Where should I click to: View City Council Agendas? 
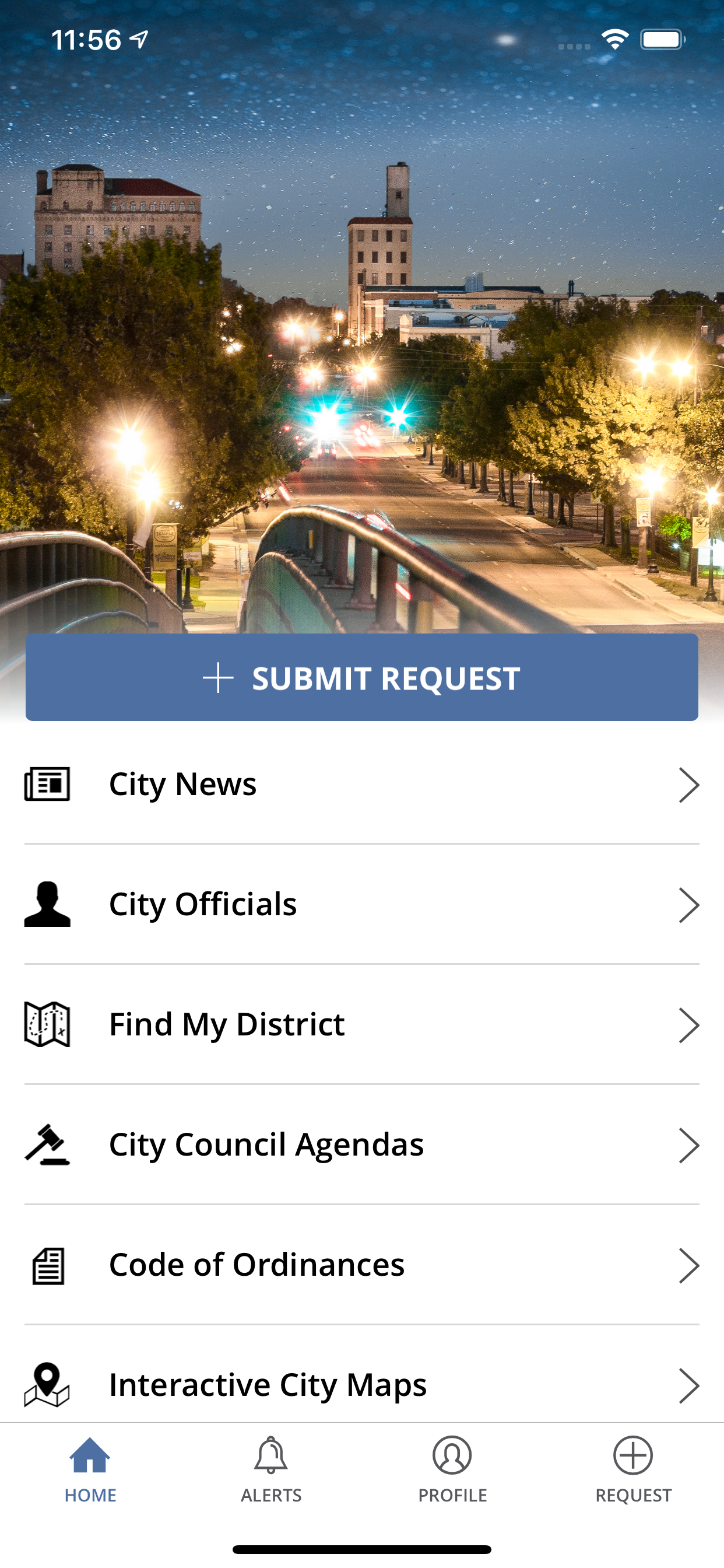coord(361,1144)
